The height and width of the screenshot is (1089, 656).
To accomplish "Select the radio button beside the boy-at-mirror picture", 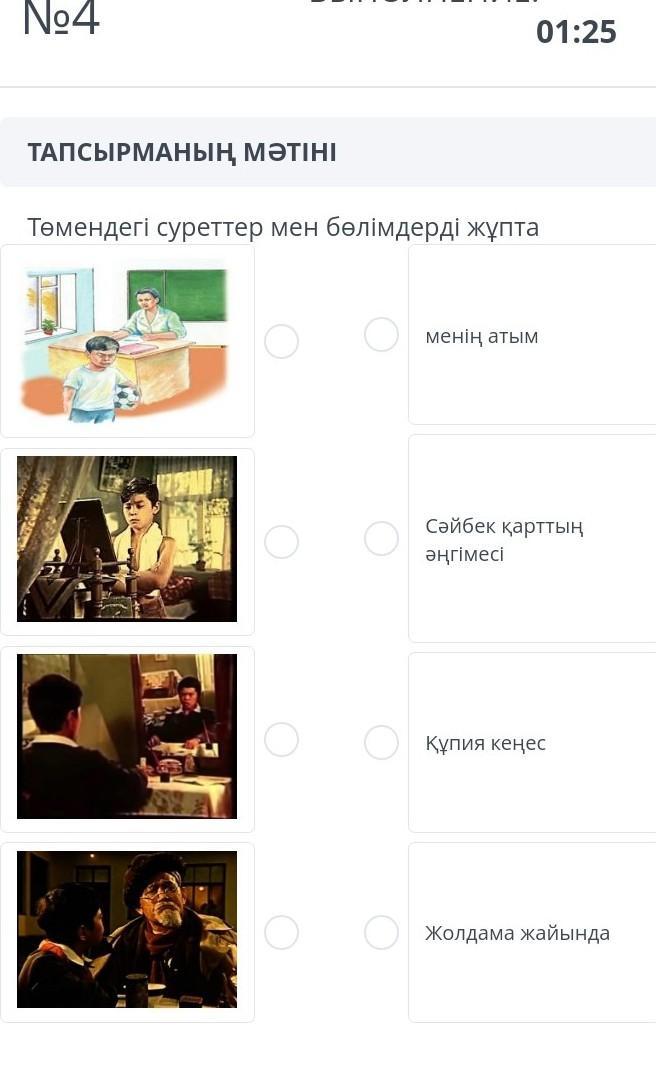I will (x=281, y=542).
